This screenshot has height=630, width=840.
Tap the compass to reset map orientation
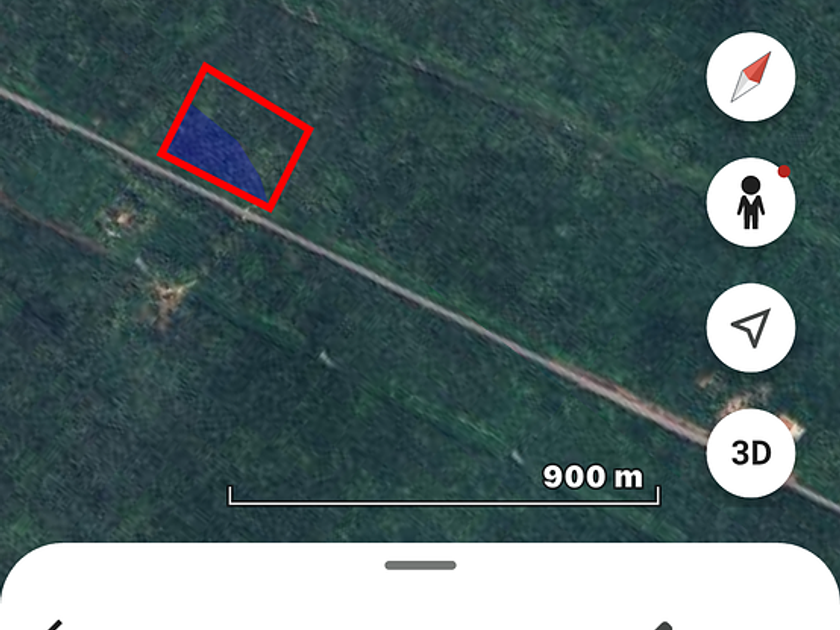[x=751, y=78]
